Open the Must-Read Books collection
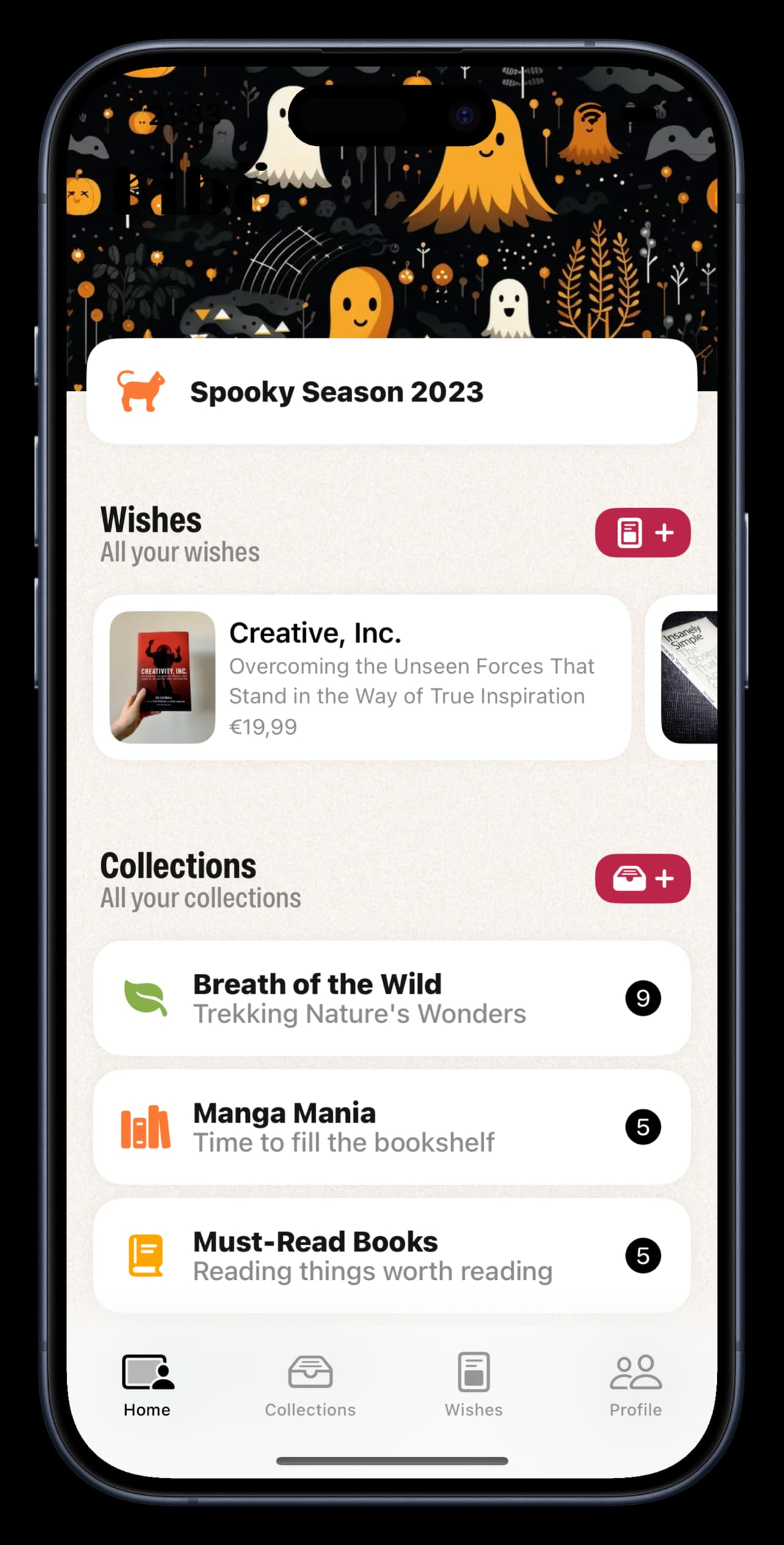 coord(391,1256)
